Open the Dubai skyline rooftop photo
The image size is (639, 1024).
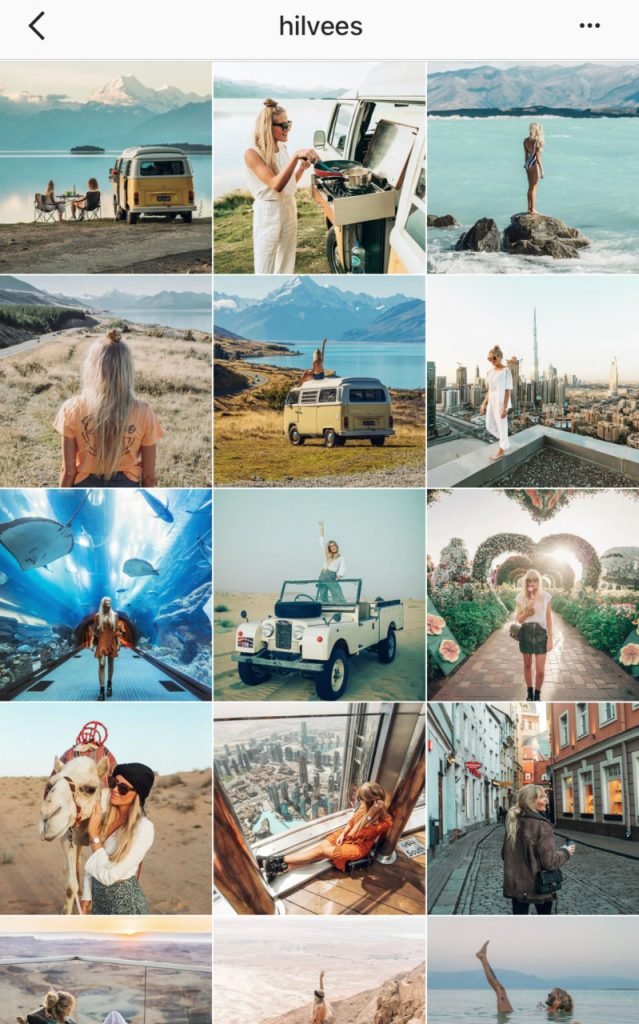tap(533, 381)
